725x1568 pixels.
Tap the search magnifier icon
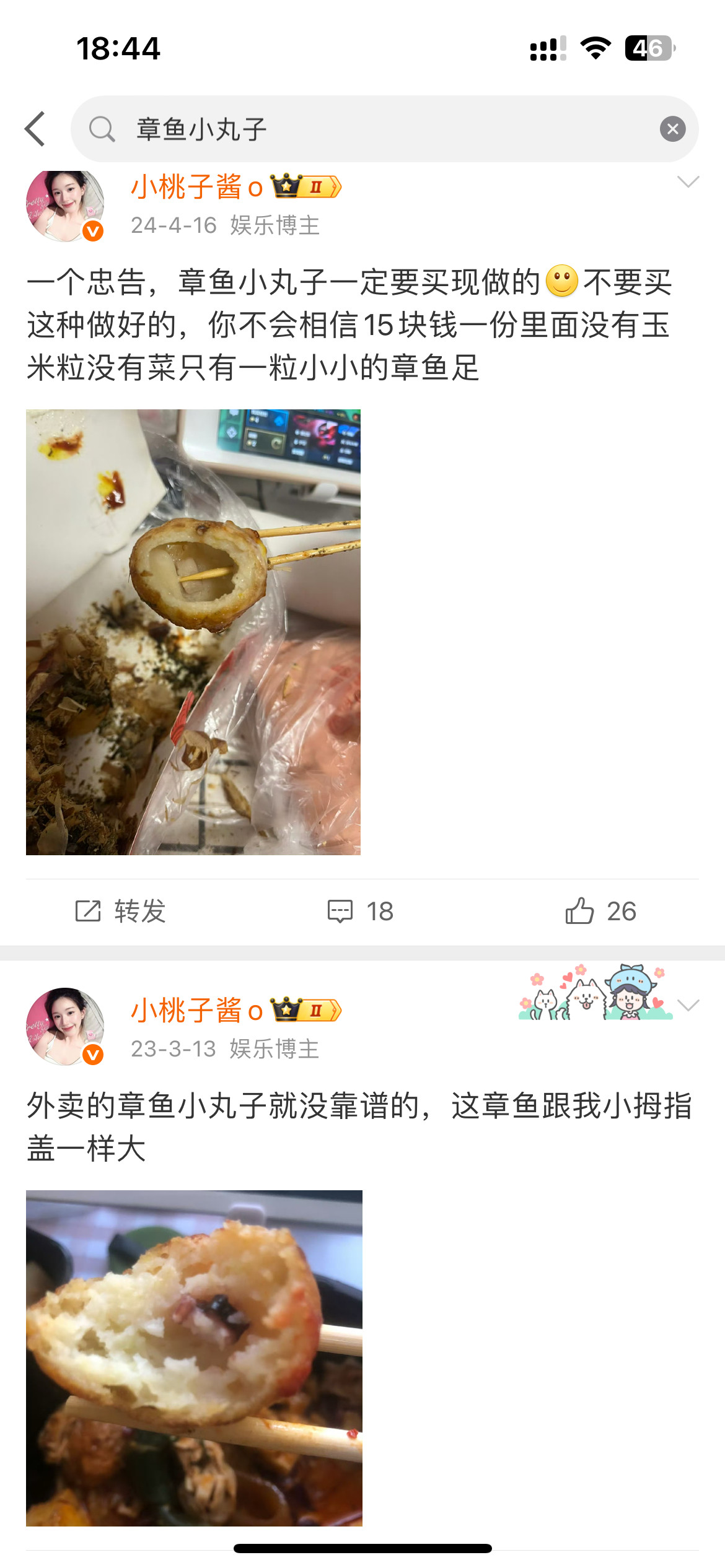tap(103, 129)
